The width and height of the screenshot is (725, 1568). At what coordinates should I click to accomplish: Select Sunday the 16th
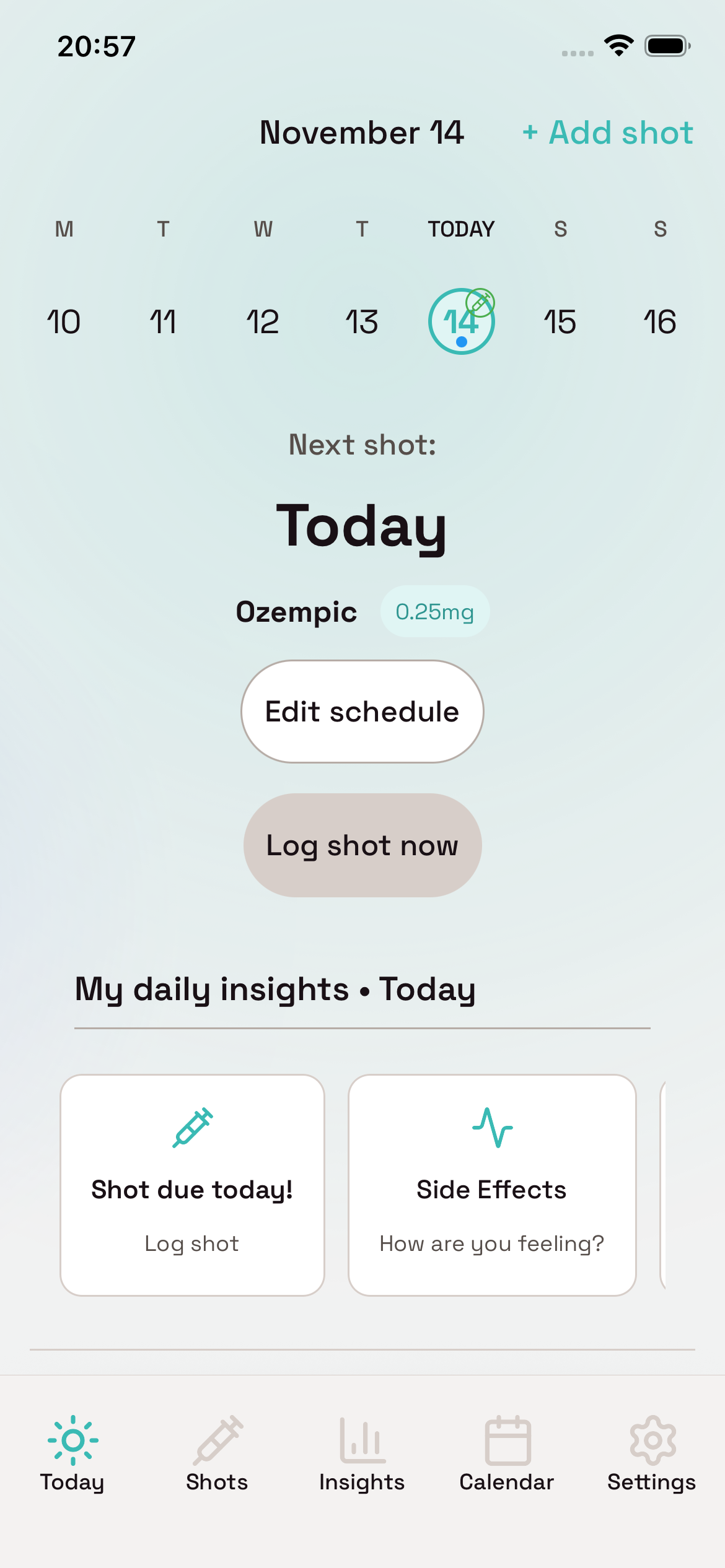click(660, 322)
